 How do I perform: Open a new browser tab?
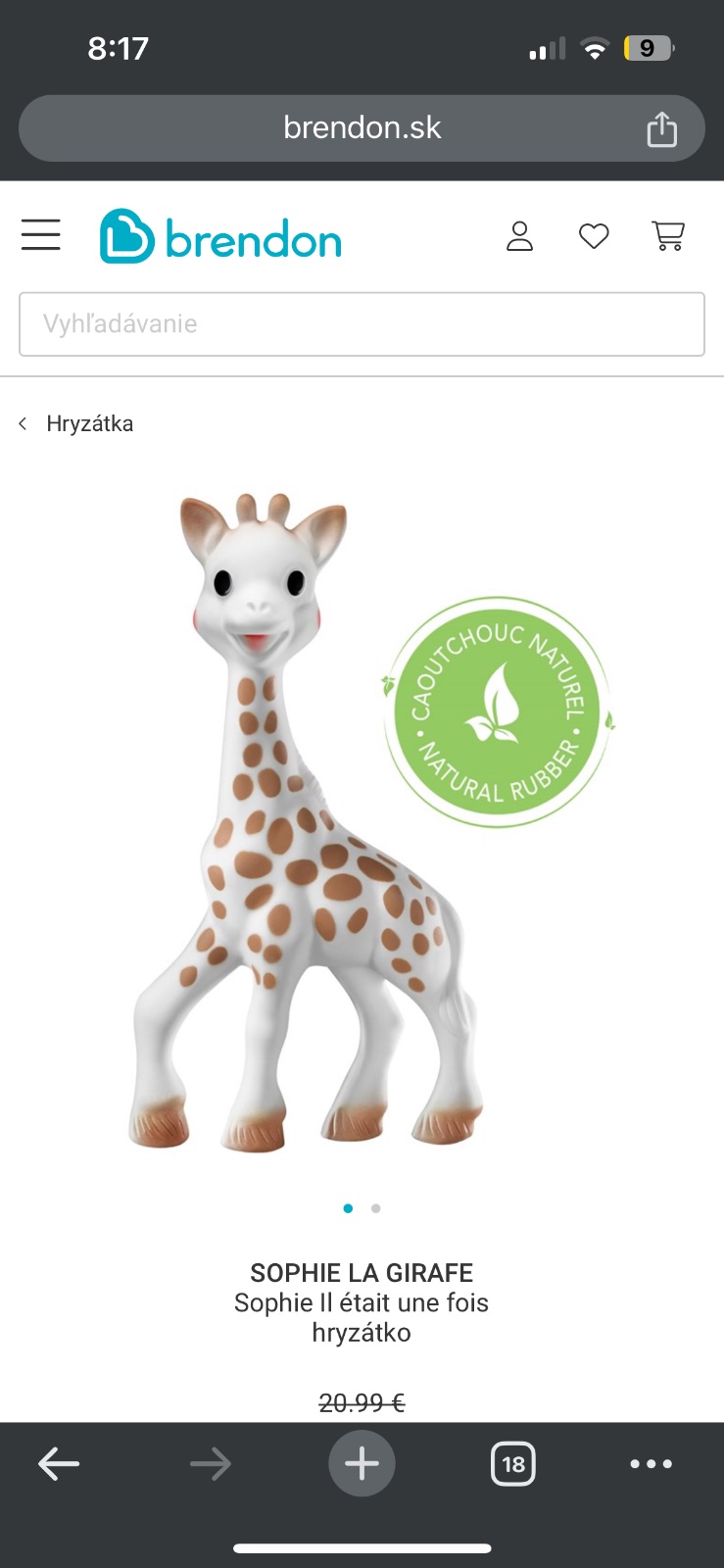tap(362, 1464)
